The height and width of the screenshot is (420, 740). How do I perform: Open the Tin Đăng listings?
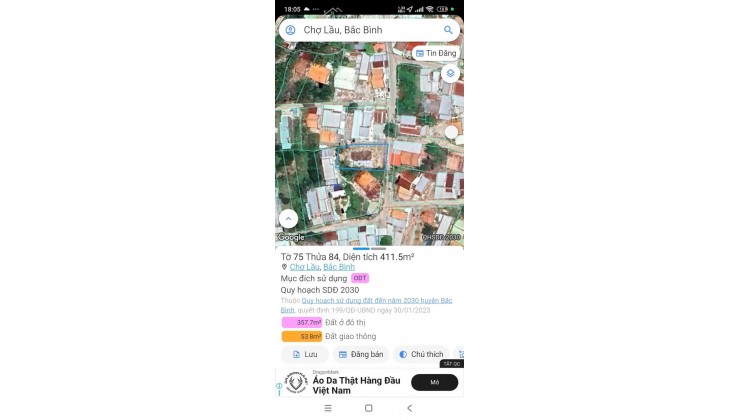click(436, 53)
